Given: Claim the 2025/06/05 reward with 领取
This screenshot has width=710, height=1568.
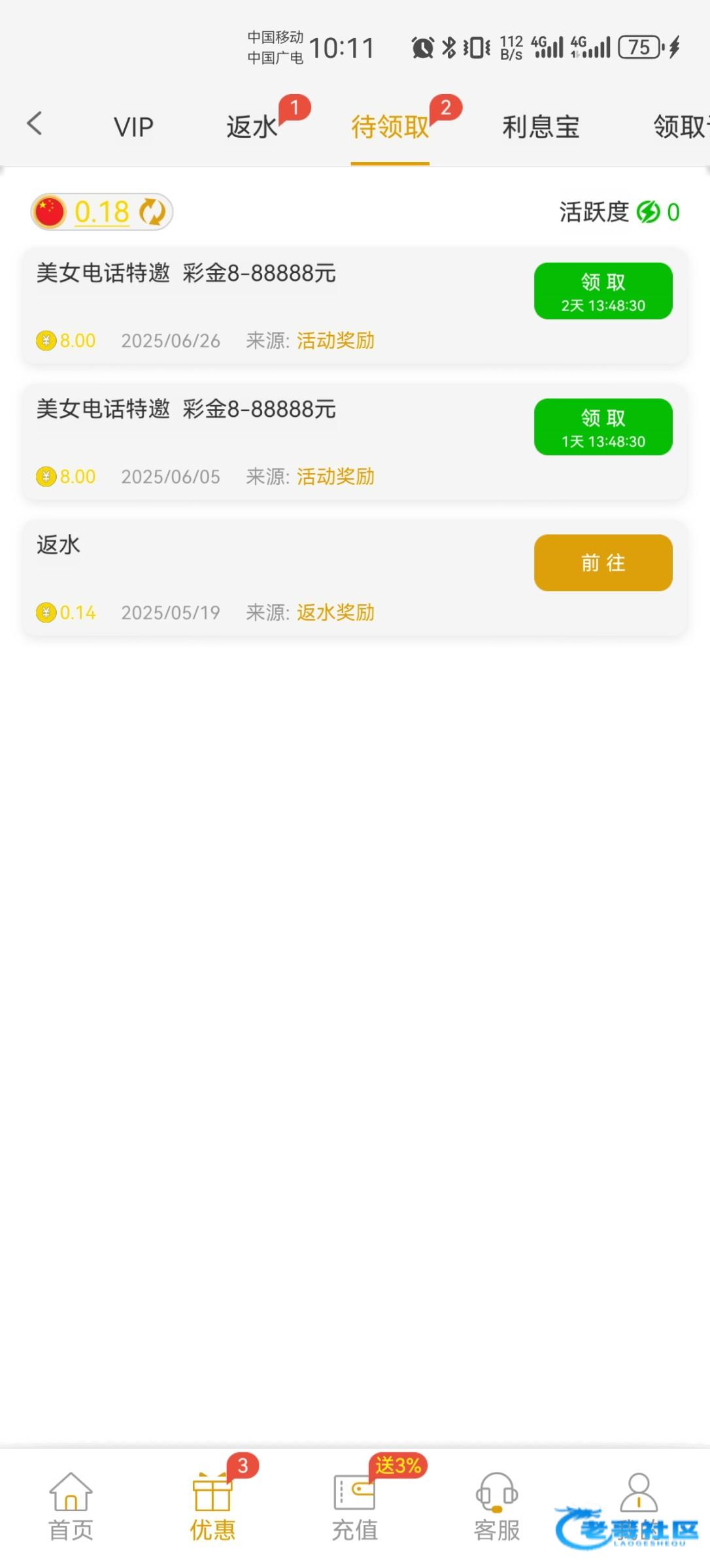Looking at the screenshot, I should point(603,427).
